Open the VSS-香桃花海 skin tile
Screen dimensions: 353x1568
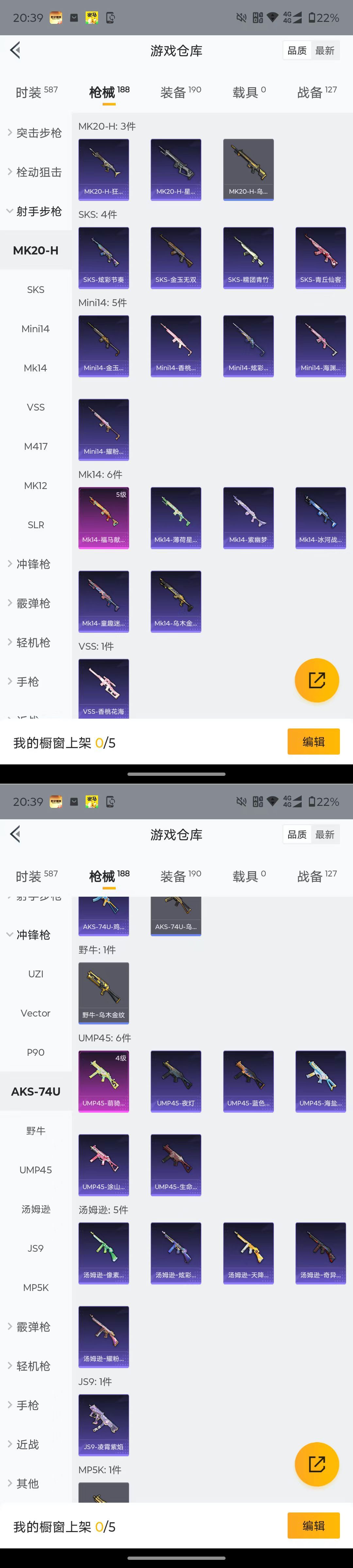click(x=104, y=688)
